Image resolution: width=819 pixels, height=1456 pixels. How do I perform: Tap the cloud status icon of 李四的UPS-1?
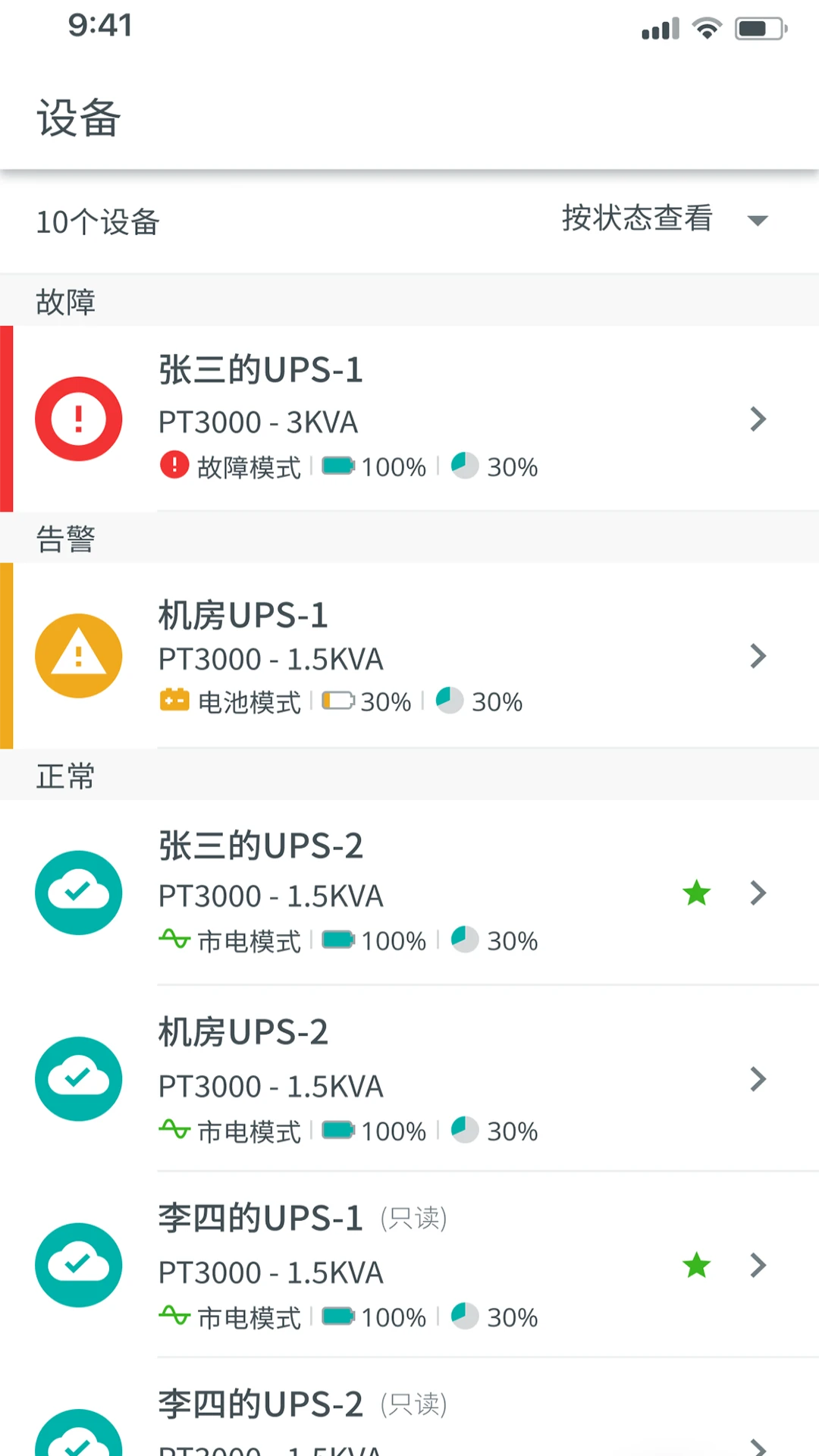click(x=78, y=1265)
